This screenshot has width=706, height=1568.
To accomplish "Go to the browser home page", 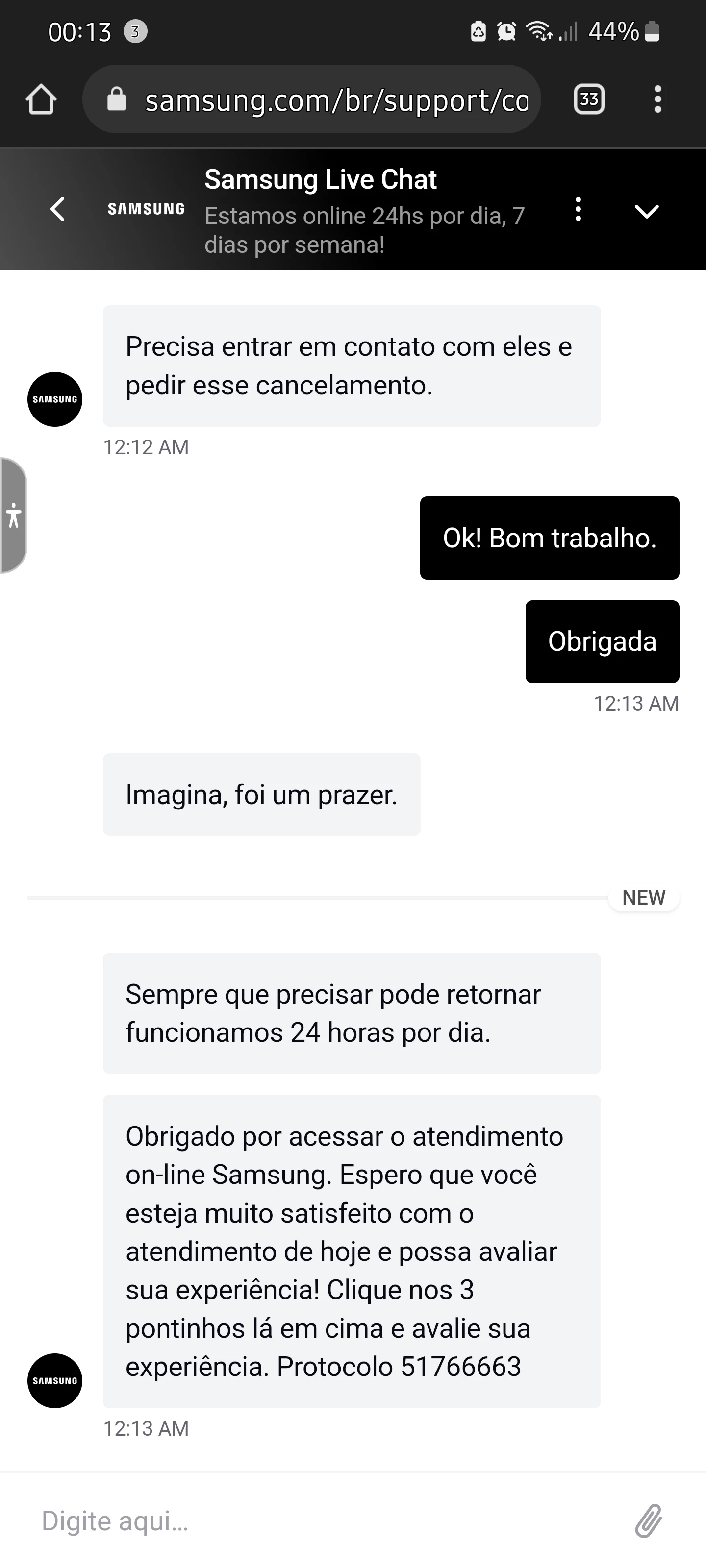I will (41, 99).
